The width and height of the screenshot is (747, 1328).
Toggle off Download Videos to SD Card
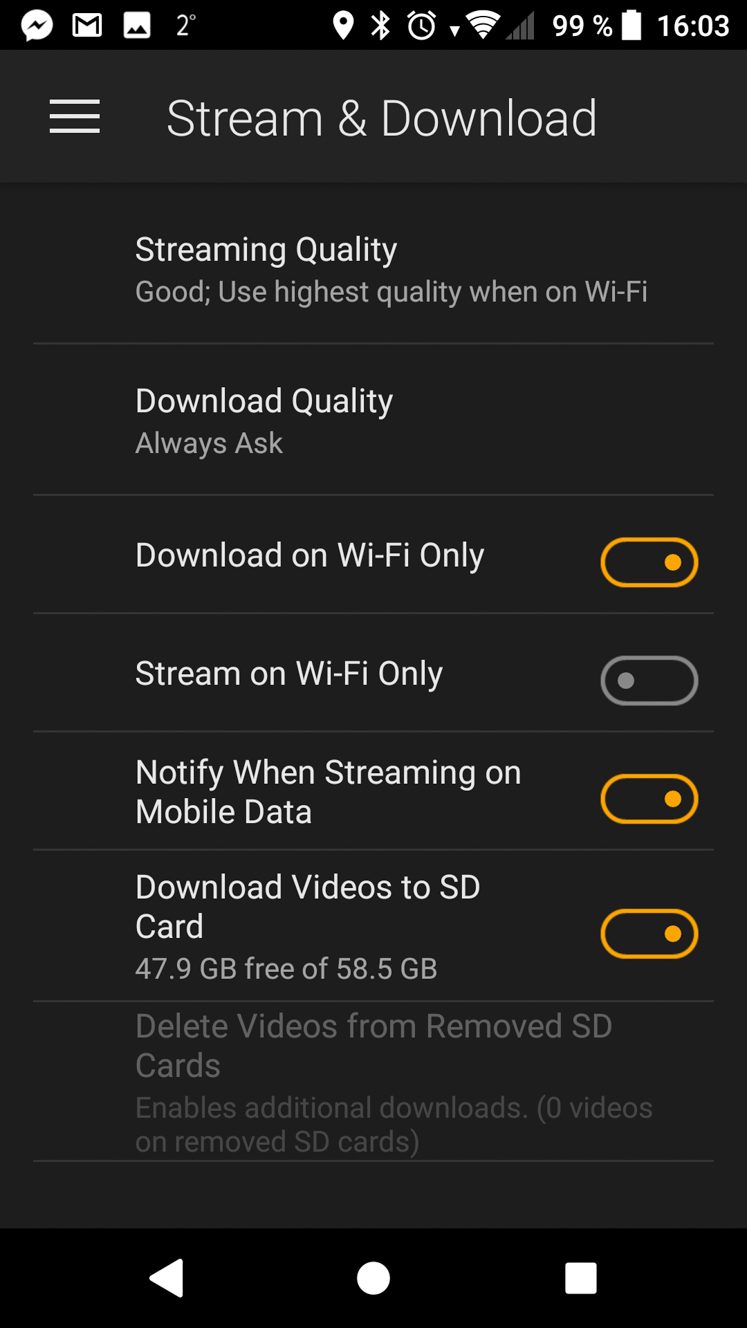(649, 934)
